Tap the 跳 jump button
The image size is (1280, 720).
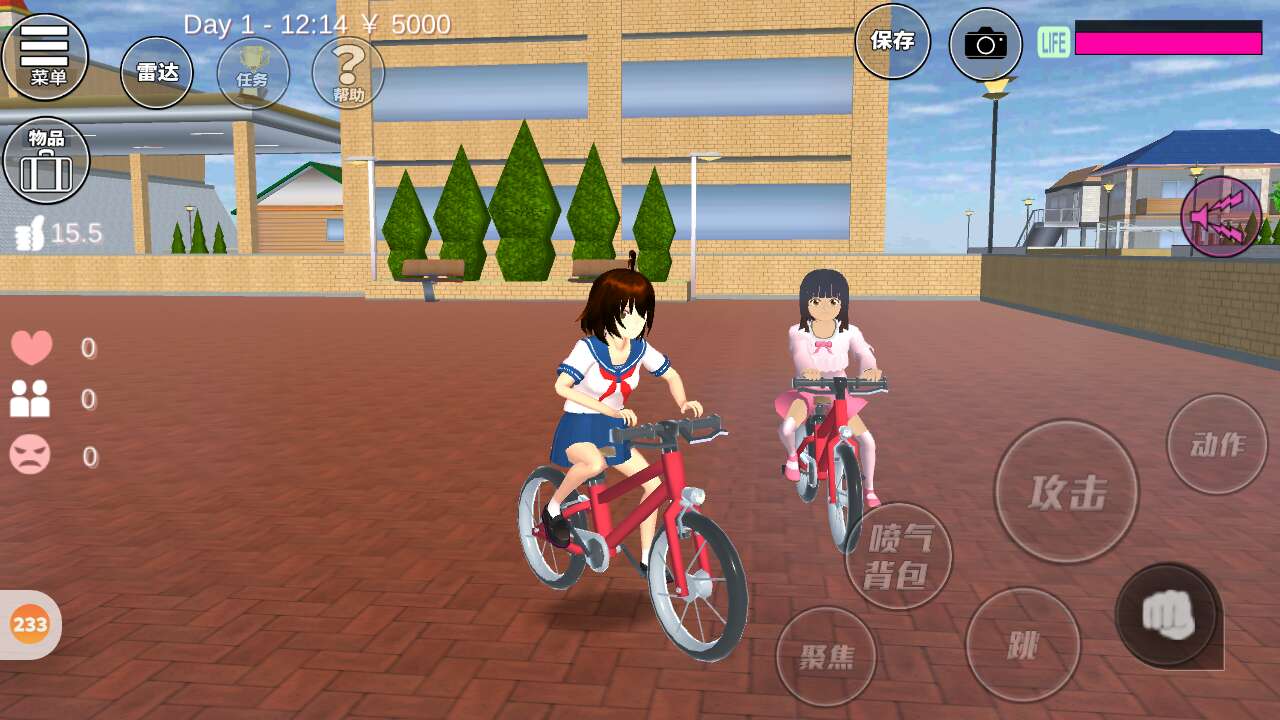[1023, 644]
